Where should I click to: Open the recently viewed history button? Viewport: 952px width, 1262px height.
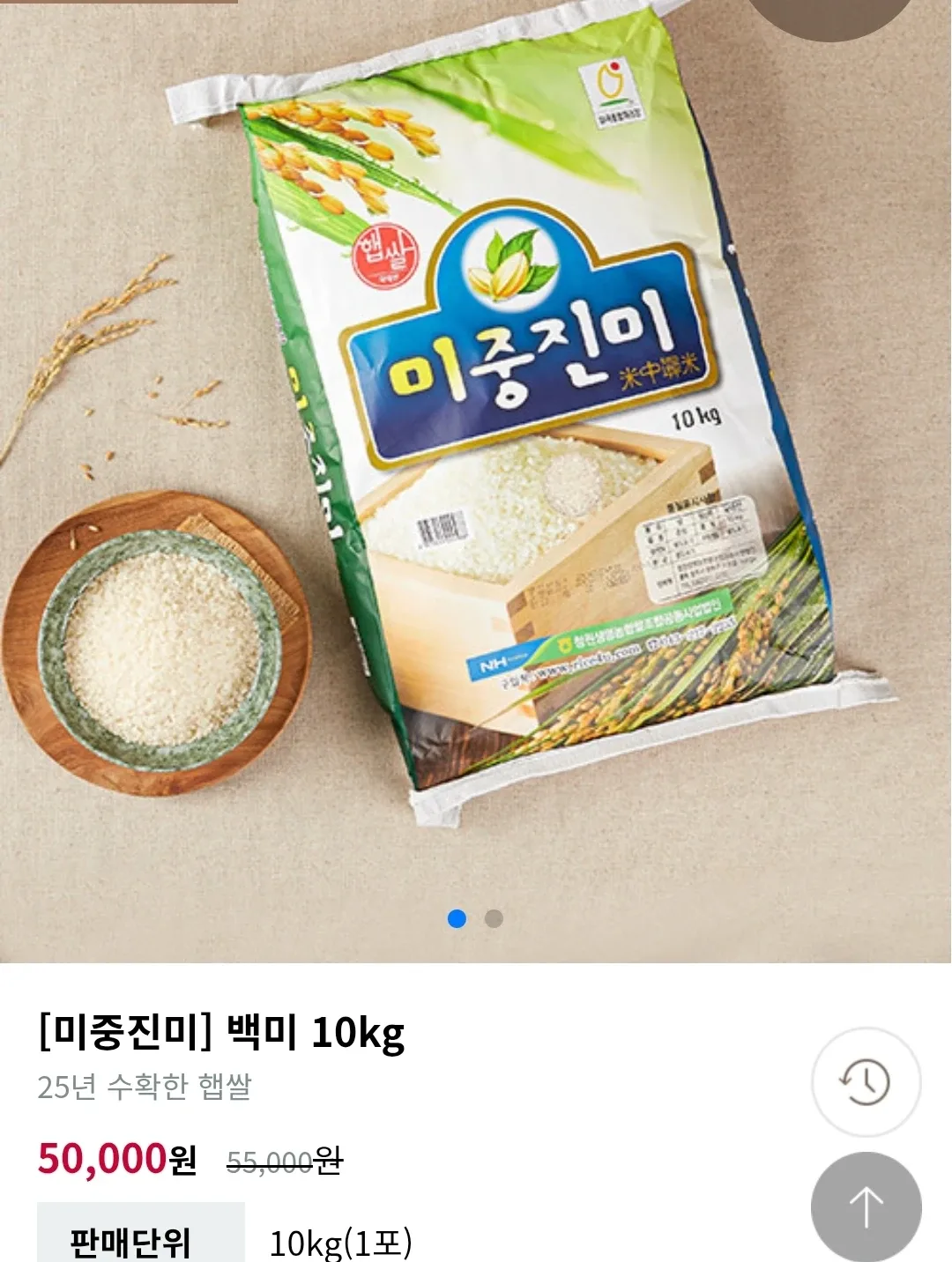point(866,1081)
